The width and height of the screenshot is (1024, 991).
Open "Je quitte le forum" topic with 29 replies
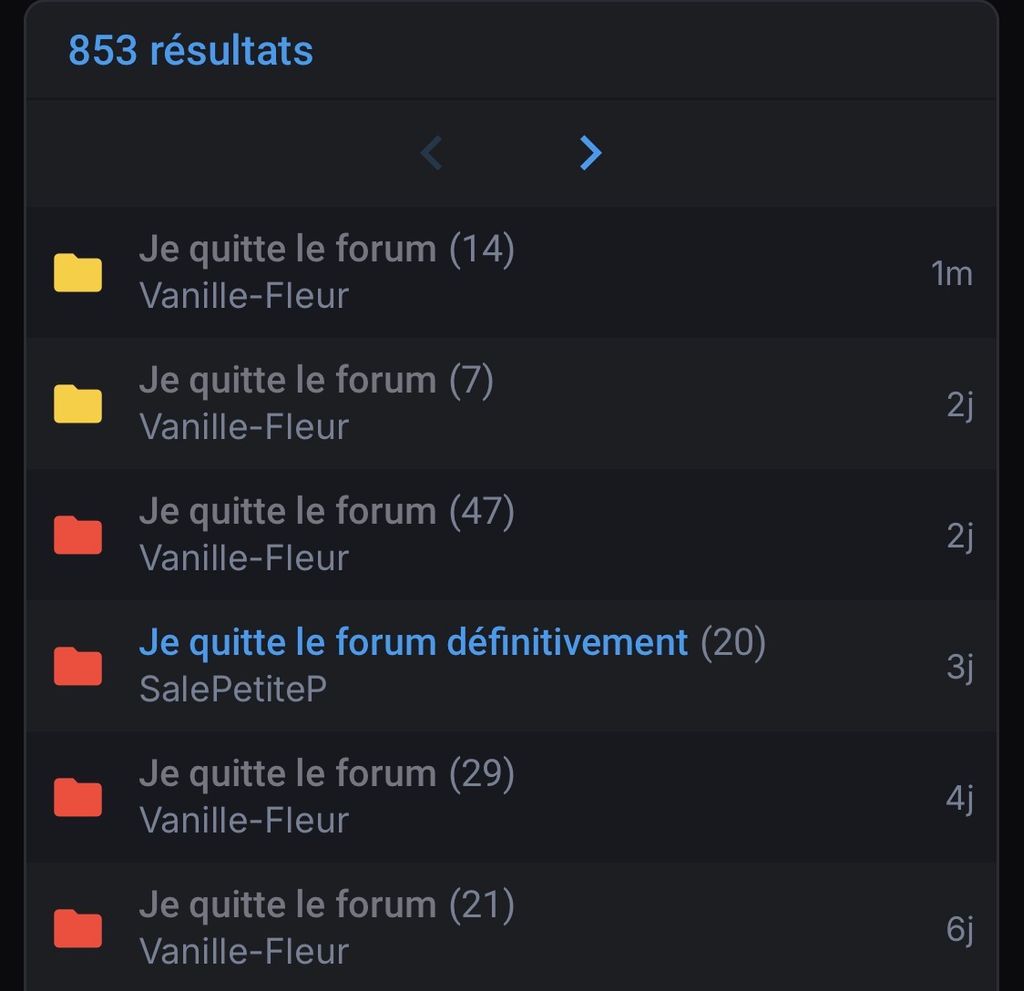point(287,773)
